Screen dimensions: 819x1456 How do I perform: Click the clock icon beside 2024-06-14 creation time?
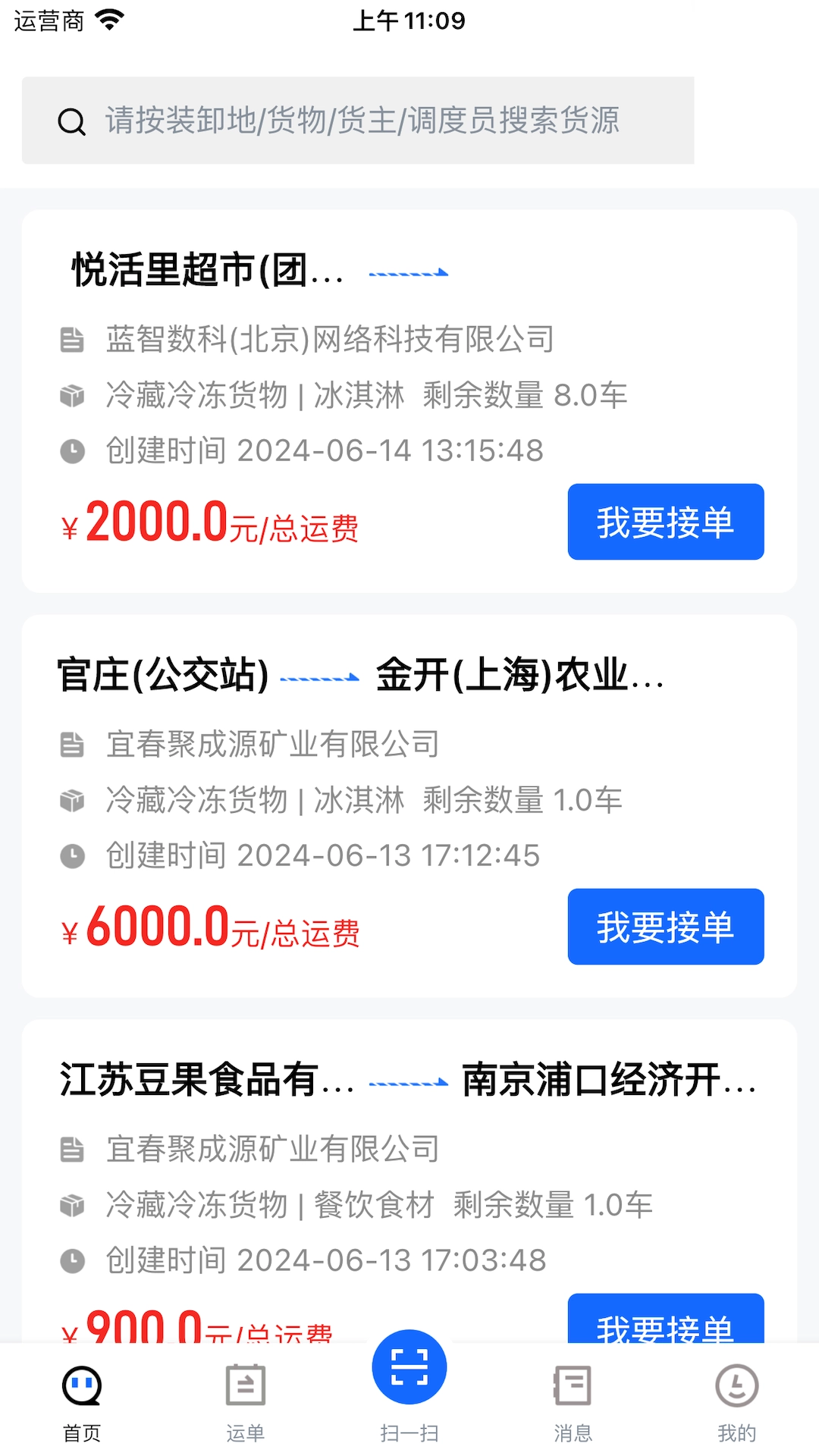click(x=73, y=450)
